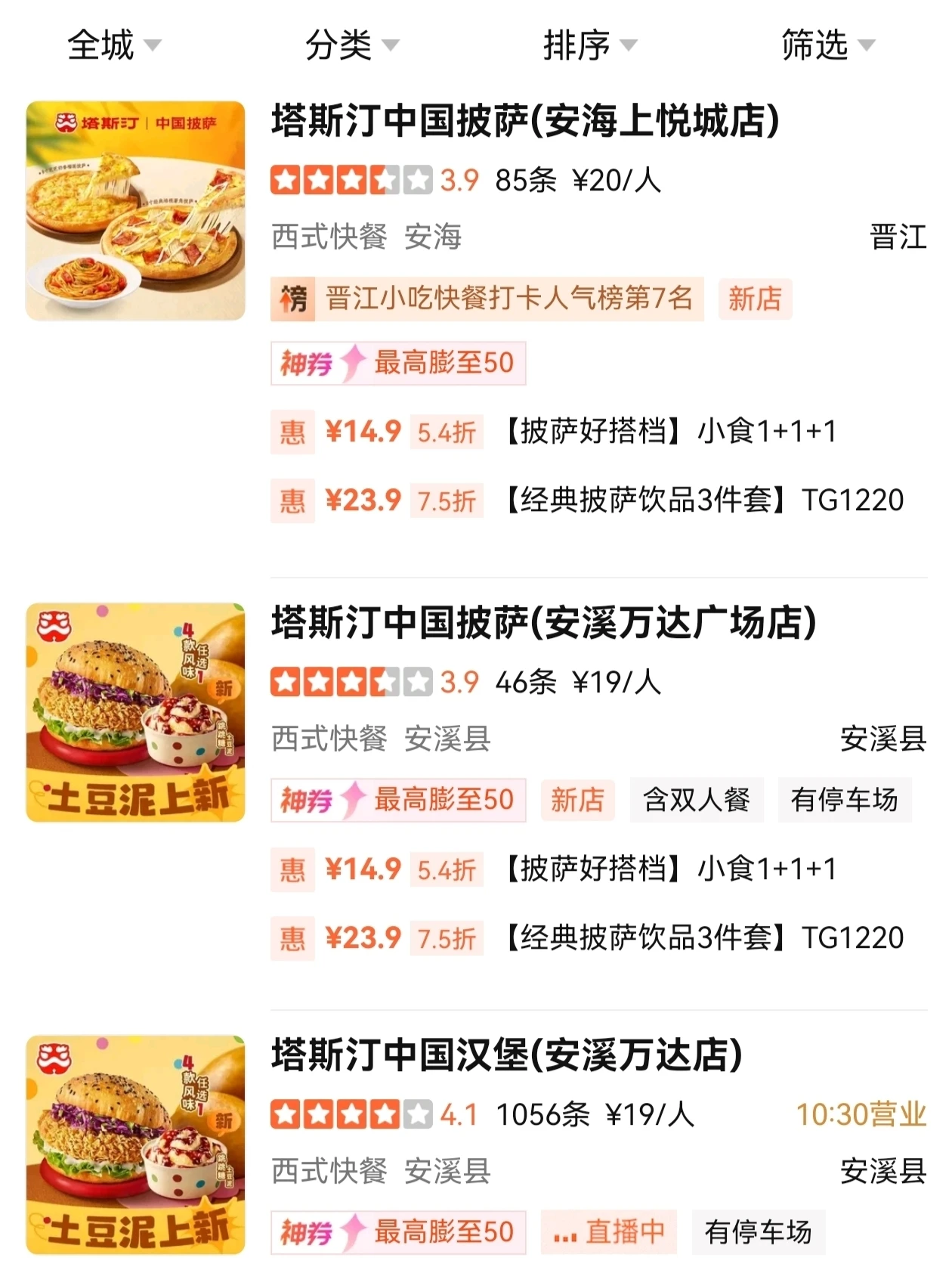
Task: Open 塔斯汀中国披萨(安海上悦城店) listing
Action: tap(525, 122)
